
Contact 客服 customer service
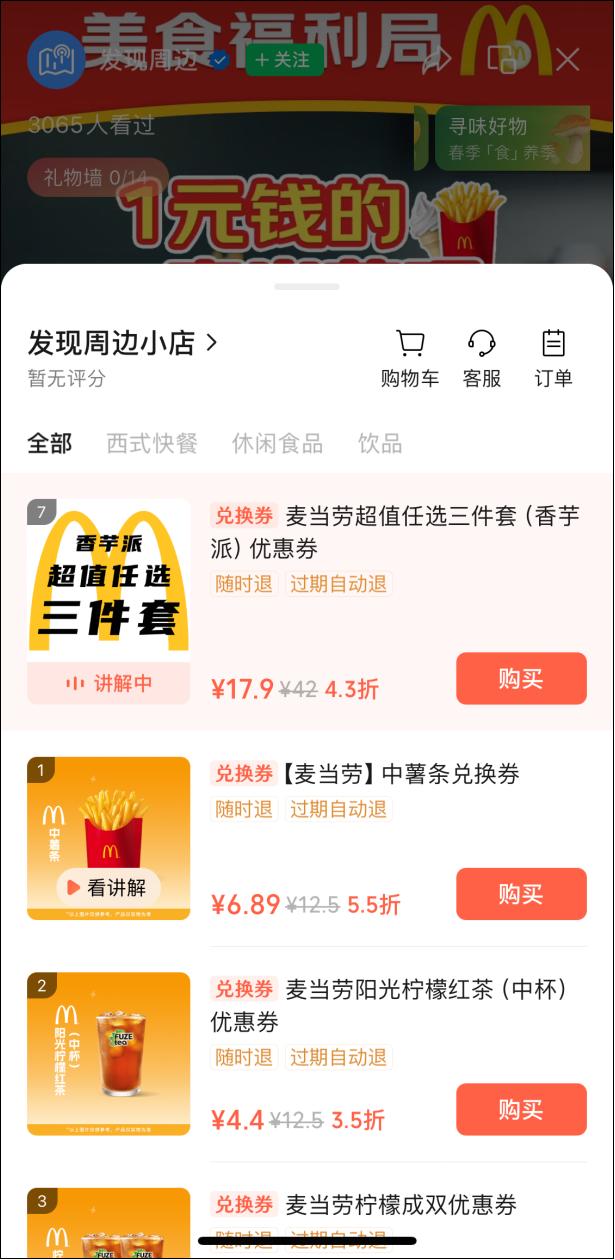point(482,358)
